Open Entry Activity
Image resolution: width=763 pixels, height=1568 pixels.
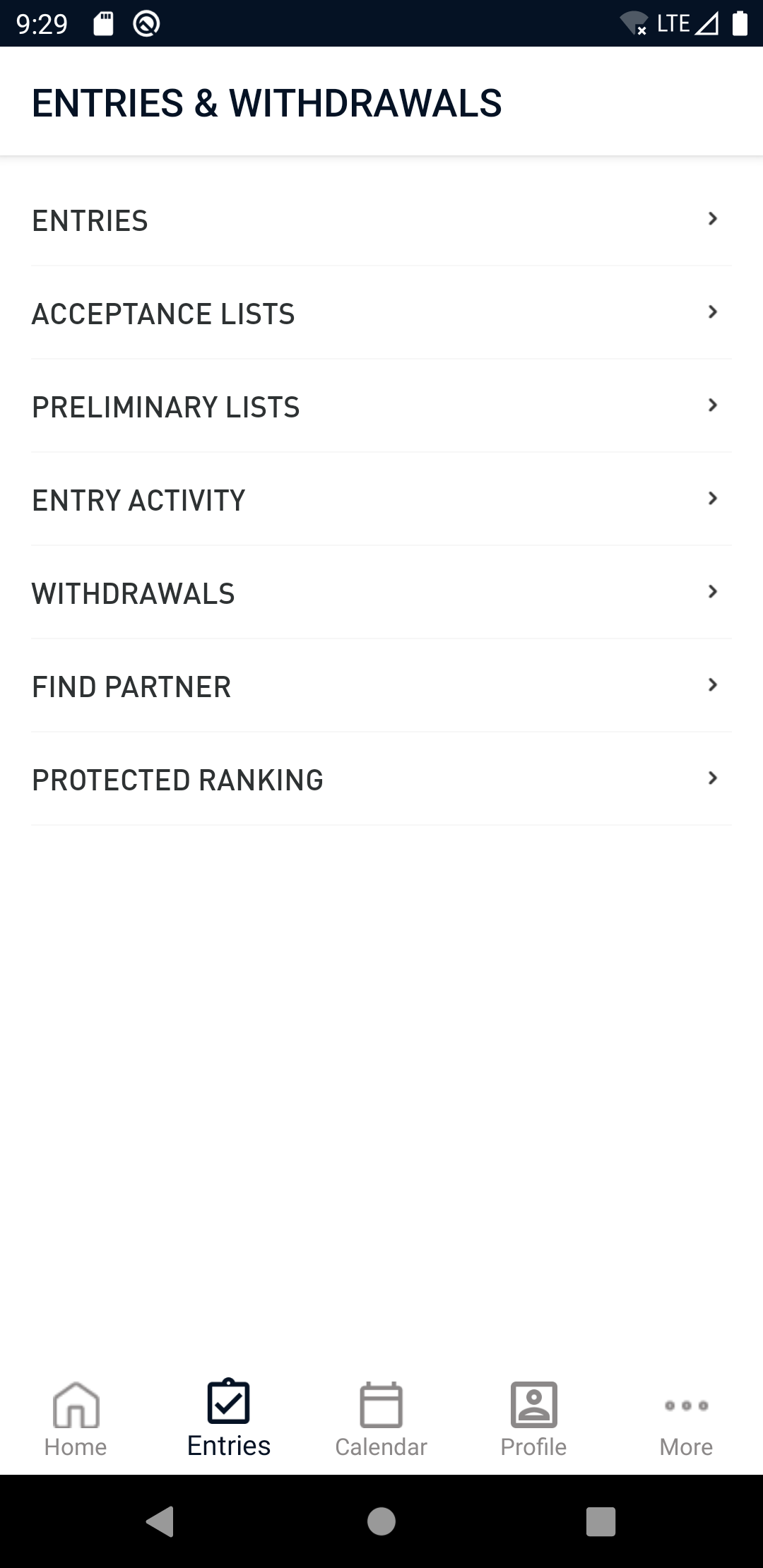[x=381, y=499]
